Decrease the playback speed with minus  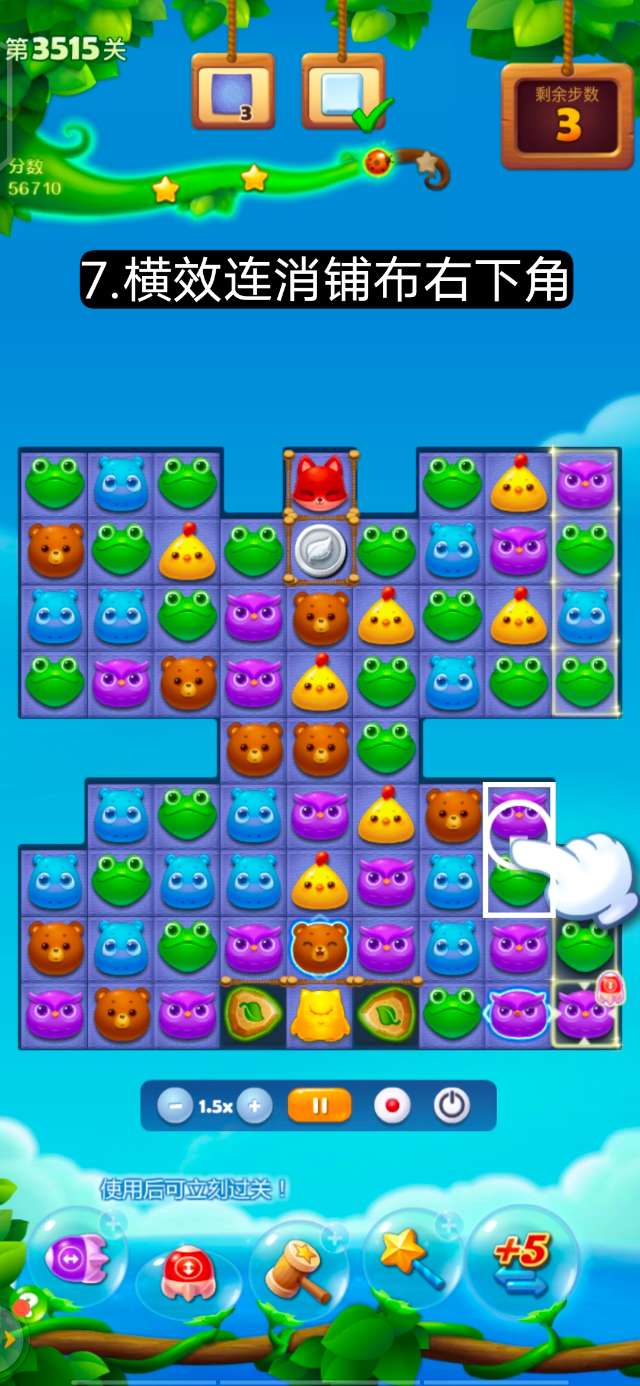(x=175, y=1106)
